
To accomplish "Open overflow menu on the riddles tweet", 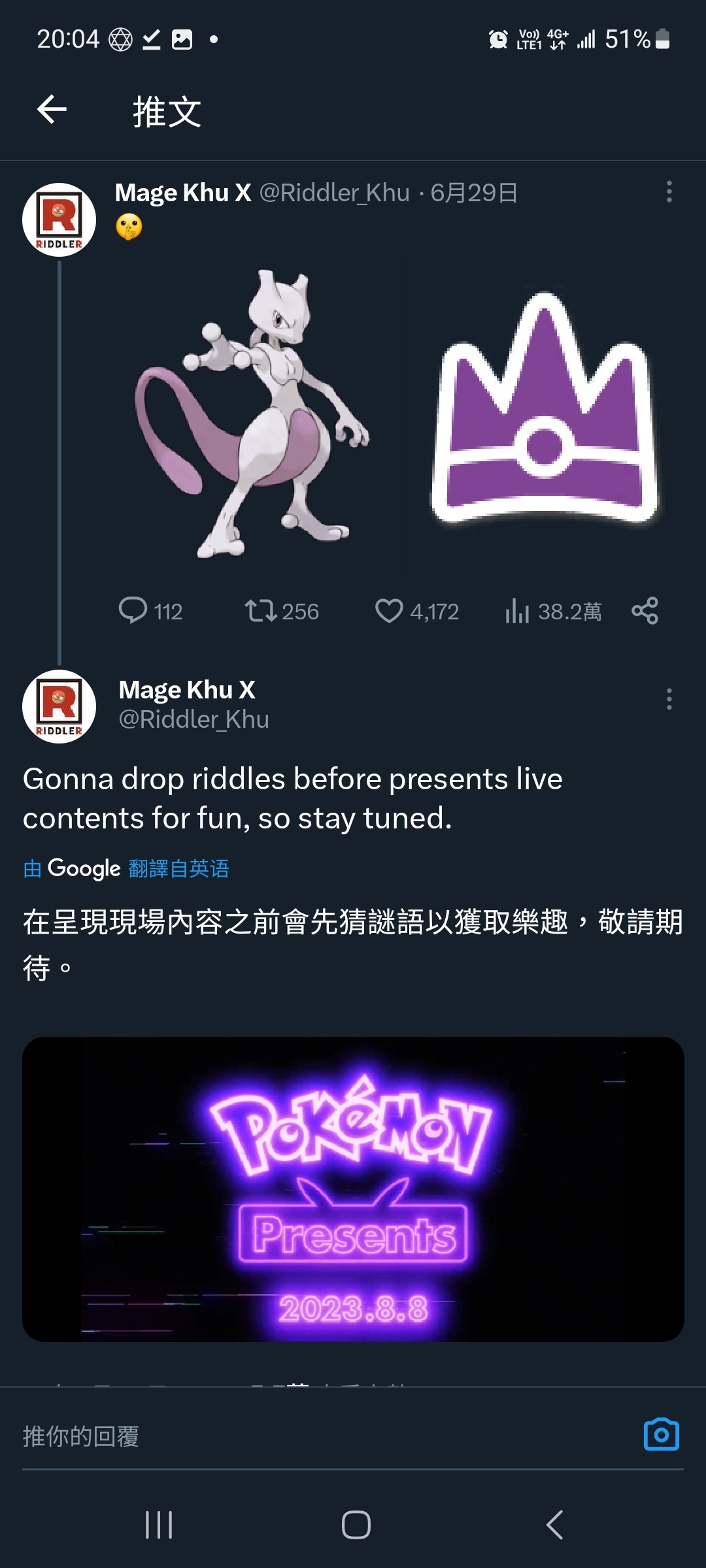I will pos(669,699).
